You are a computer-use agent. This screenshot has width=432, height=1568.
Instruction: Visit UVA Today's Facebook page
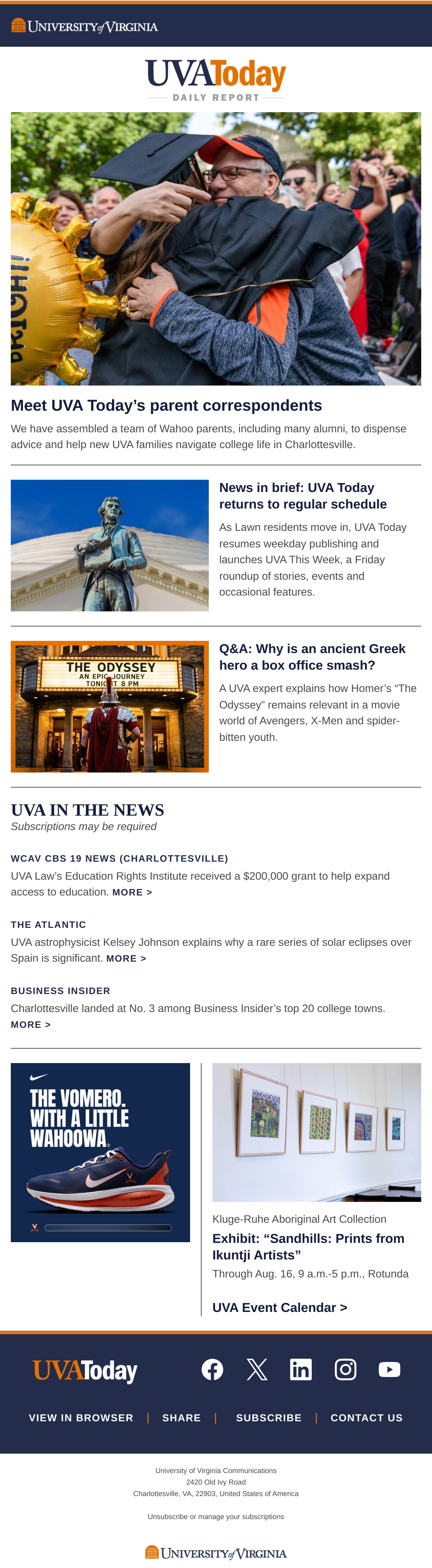(x=212, y=1369)
